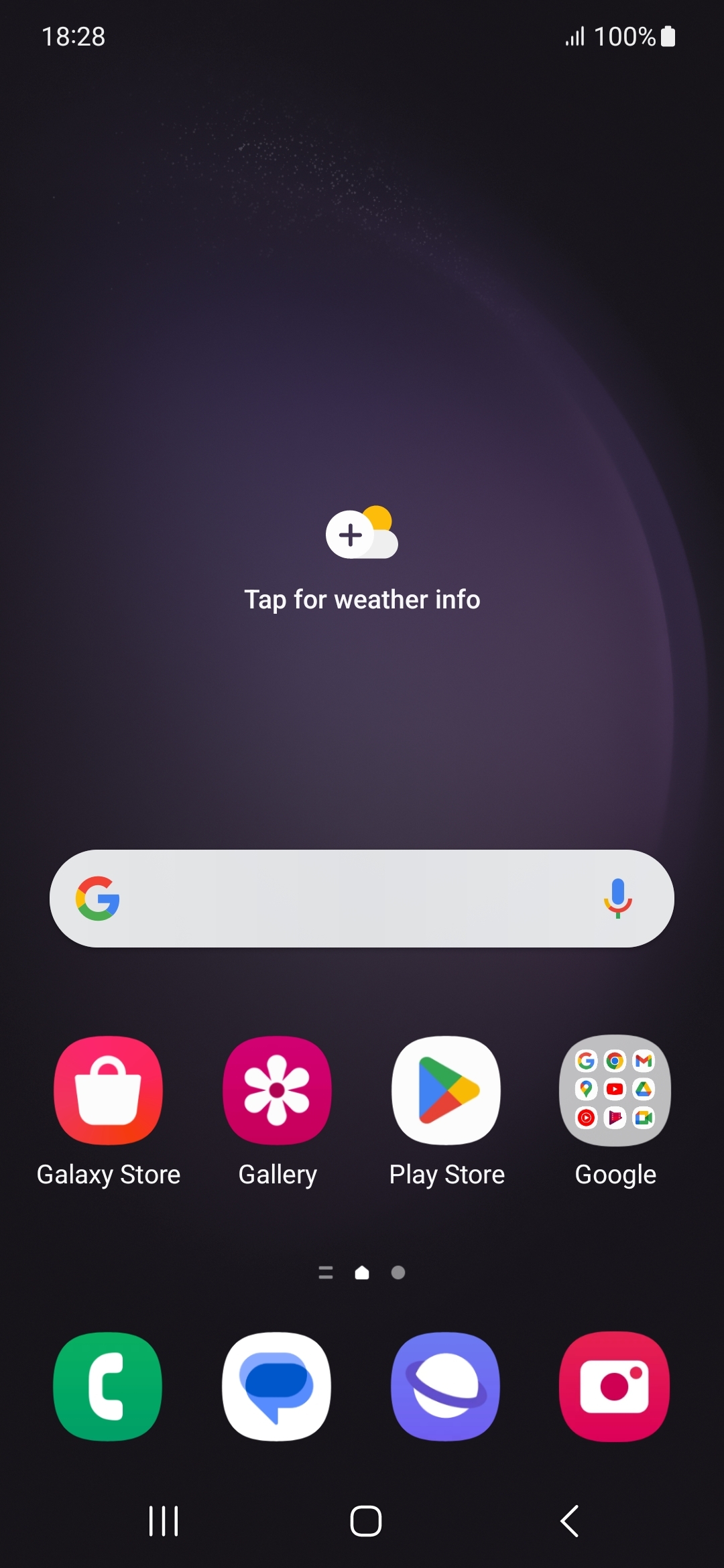This screenshot has width=724, height=1568.
Task: Tap the navigation bar back button
Action: click(x=569, y=1521)
